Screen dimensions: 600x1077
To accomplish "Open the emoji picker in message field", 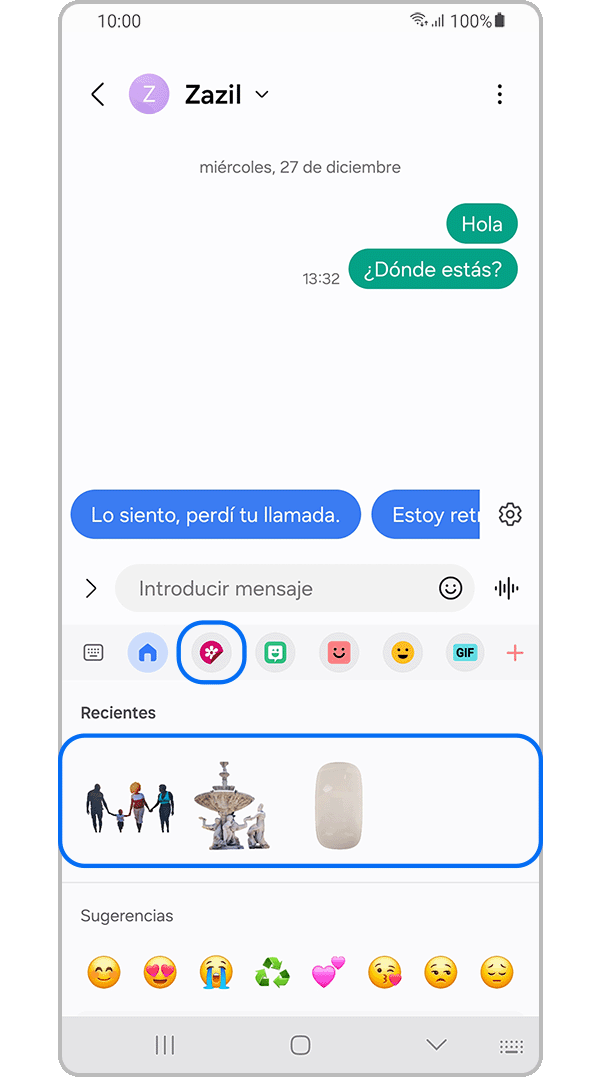I will coord(451,588).
